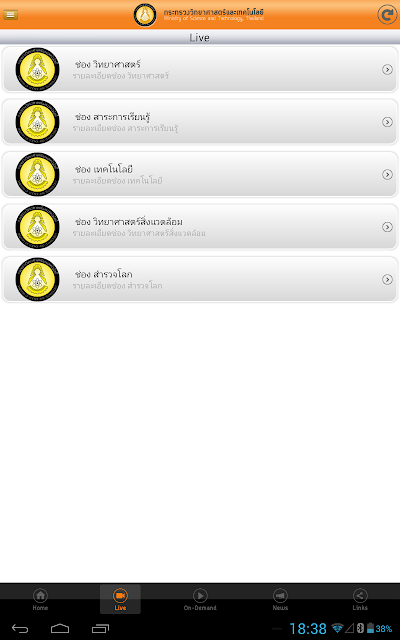This screenshot has width=400, height=640.
Task: Select the Live tab
Action: 120,599
